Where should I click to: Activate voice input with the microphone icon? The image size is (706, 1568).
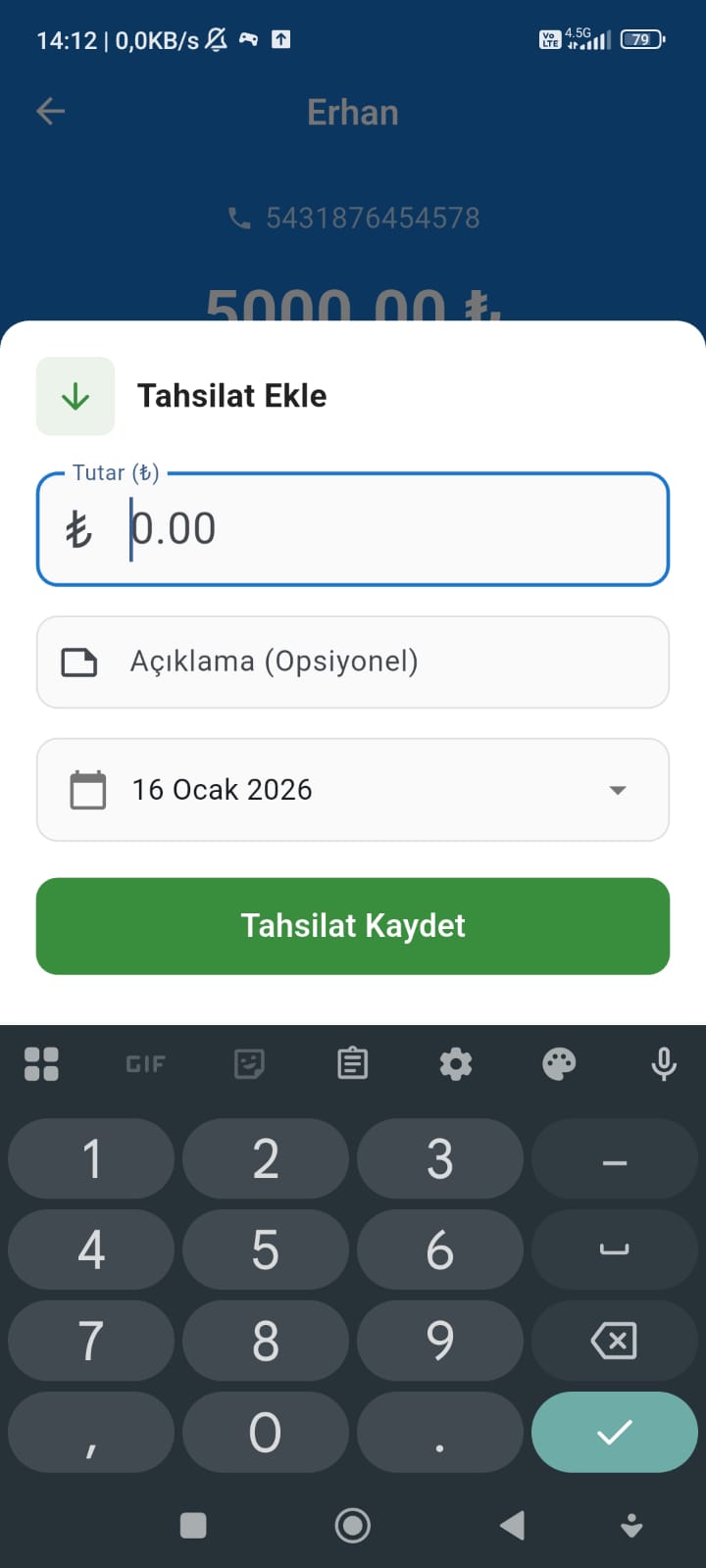[664, 1063]
